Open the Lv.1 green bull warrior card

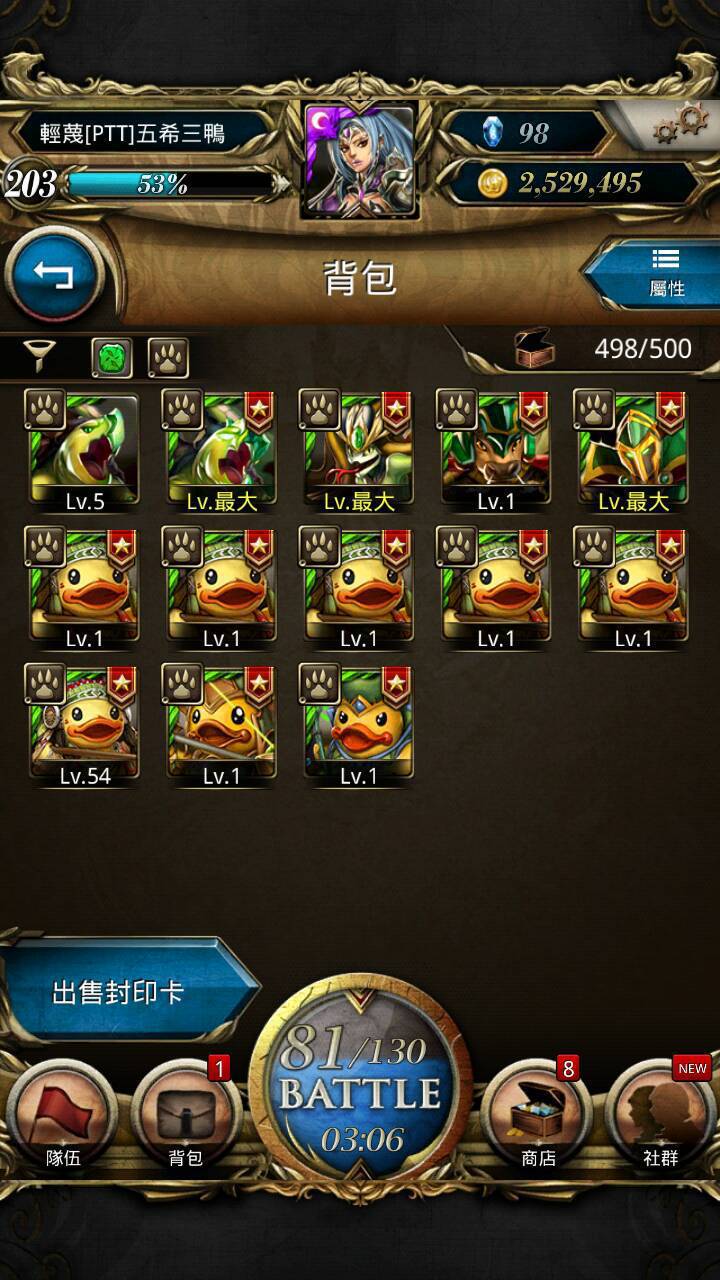(x=496, y=452)
